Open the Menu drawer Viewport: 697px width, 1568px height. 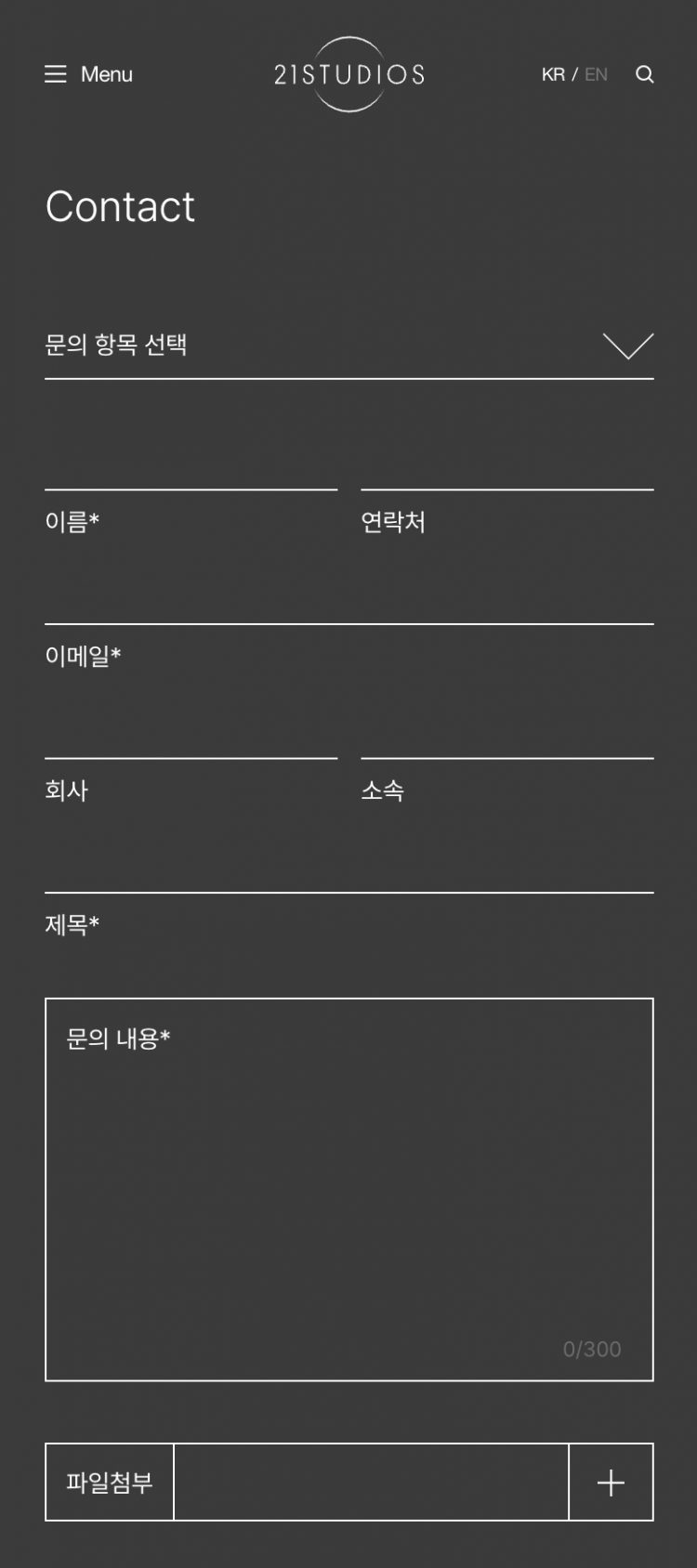click(x=88, y=74)
